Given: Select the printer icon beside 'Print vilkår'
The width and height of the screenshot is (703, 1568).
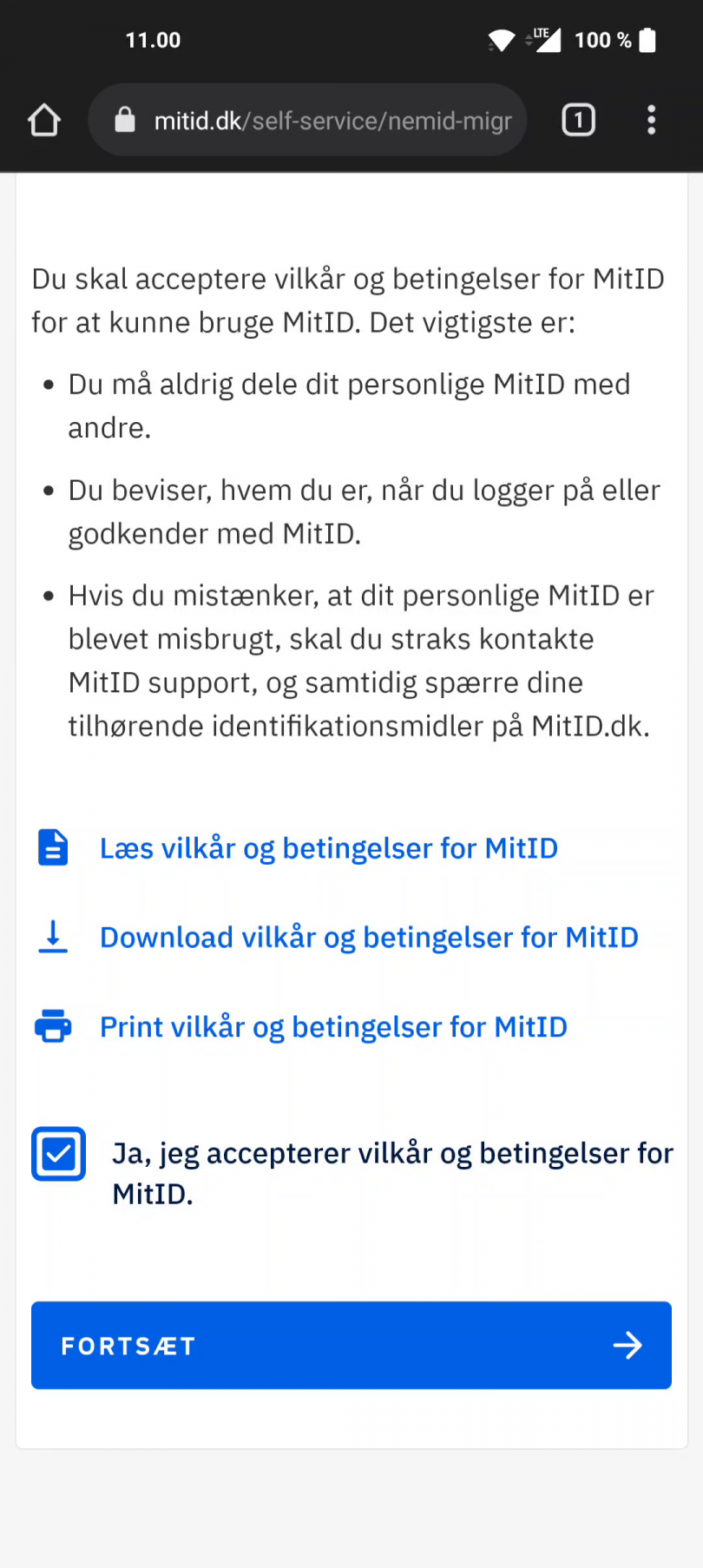Looking at the screenshot, I should (53, 1025).
